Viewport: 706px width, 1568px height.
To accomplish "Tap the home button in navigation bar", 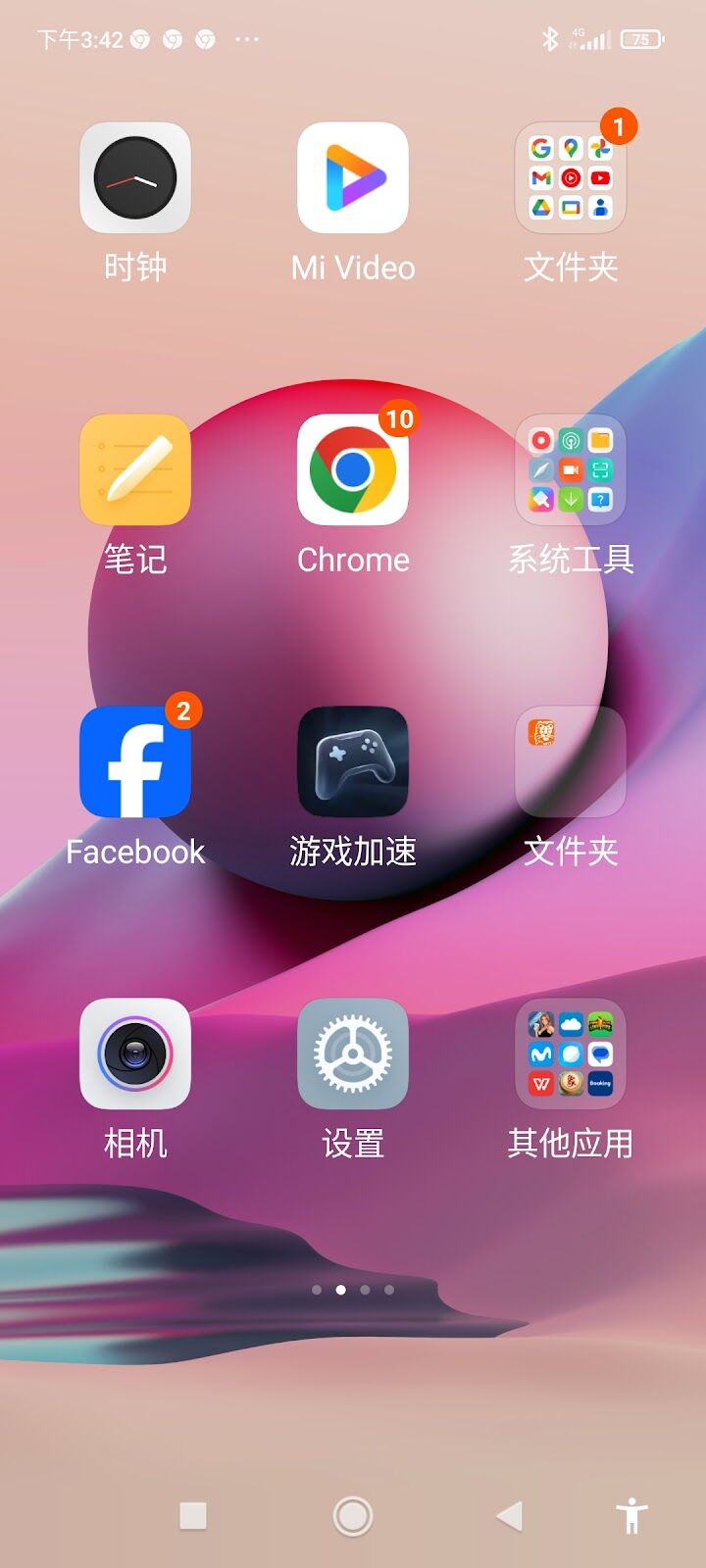I will coord(353,1516).
